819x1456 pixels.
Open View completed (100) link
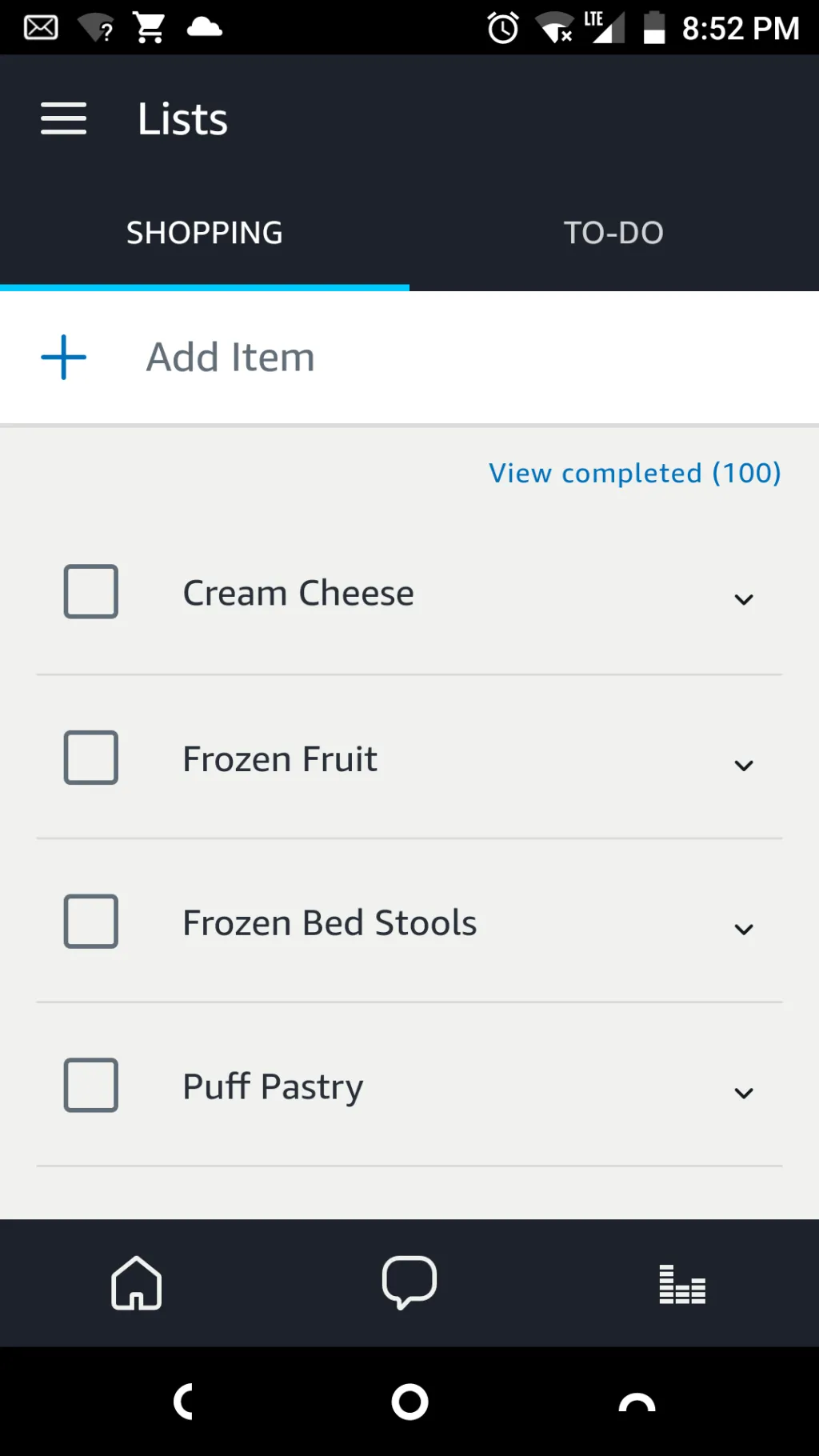click(x=635, y=473)
